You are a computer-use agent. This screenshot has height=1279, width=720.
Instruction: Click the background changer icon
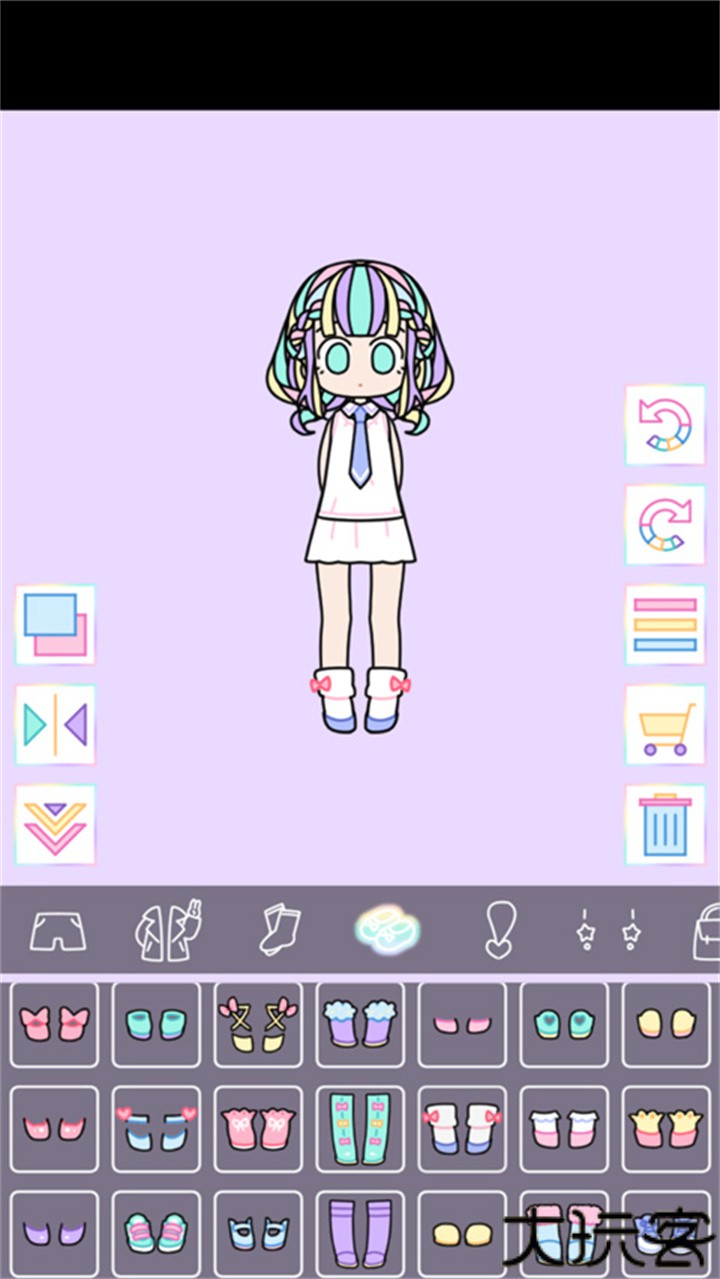tap(55, 626)
